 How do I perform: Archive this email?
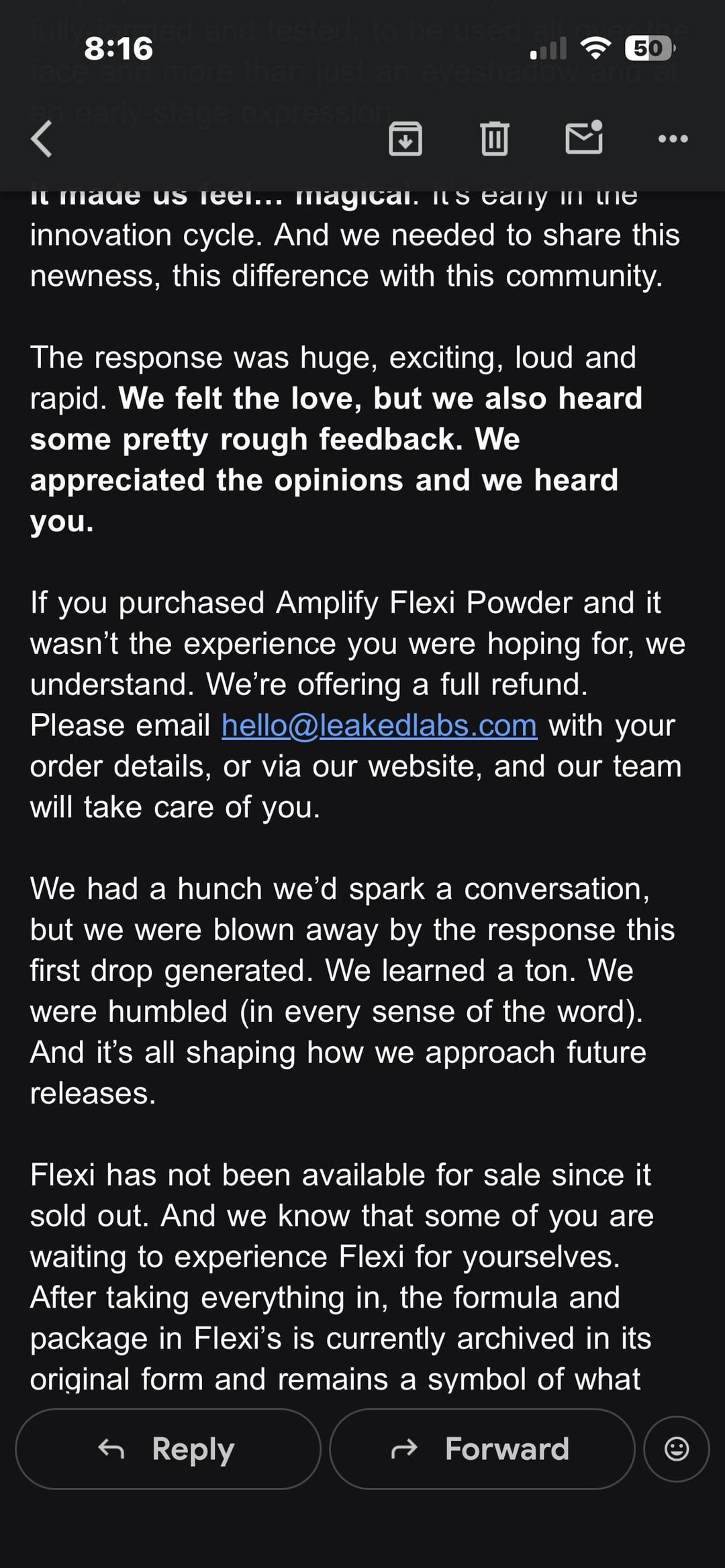click(x=405, y=139)
